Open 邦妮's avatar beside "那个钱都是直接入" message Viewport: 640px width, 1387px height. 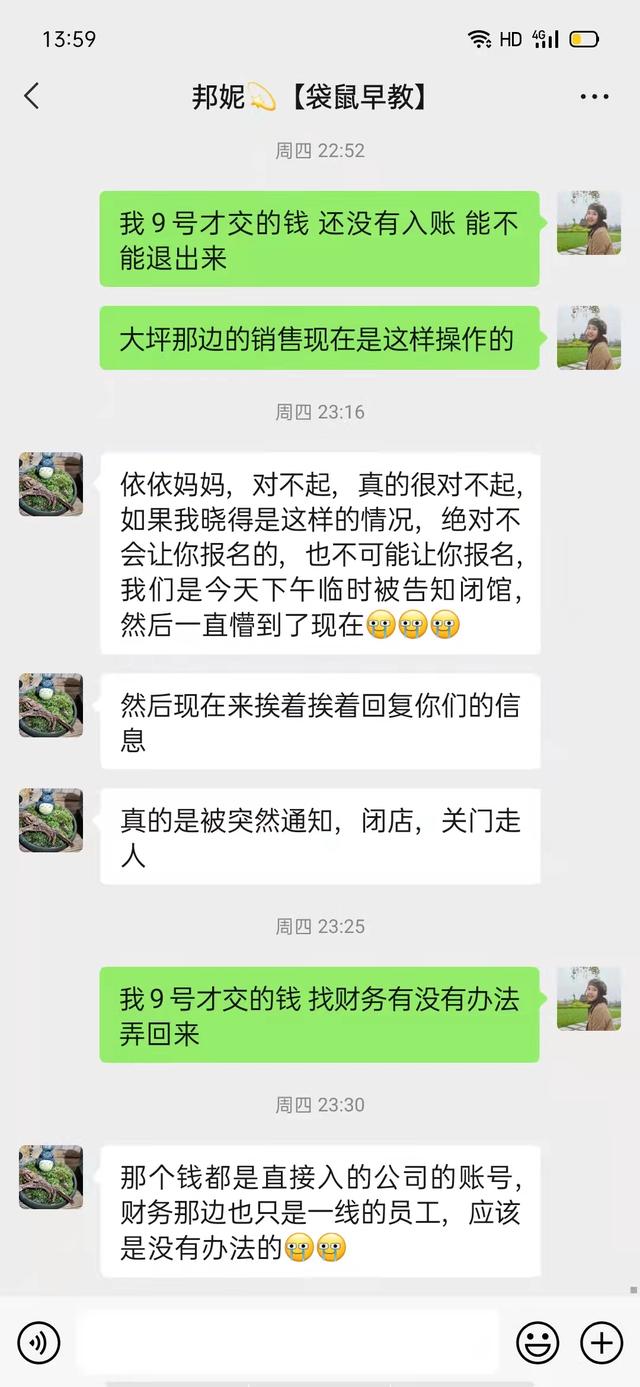point(51,1177)
